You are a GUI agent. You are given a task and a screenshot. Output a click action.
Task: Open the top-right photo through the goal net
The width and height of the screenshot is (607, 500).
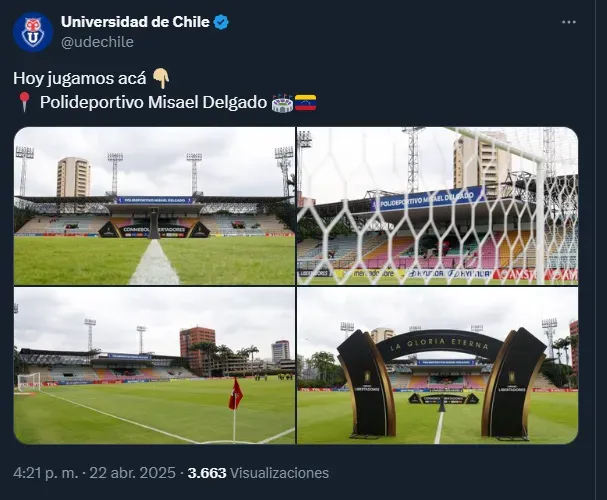437,205
